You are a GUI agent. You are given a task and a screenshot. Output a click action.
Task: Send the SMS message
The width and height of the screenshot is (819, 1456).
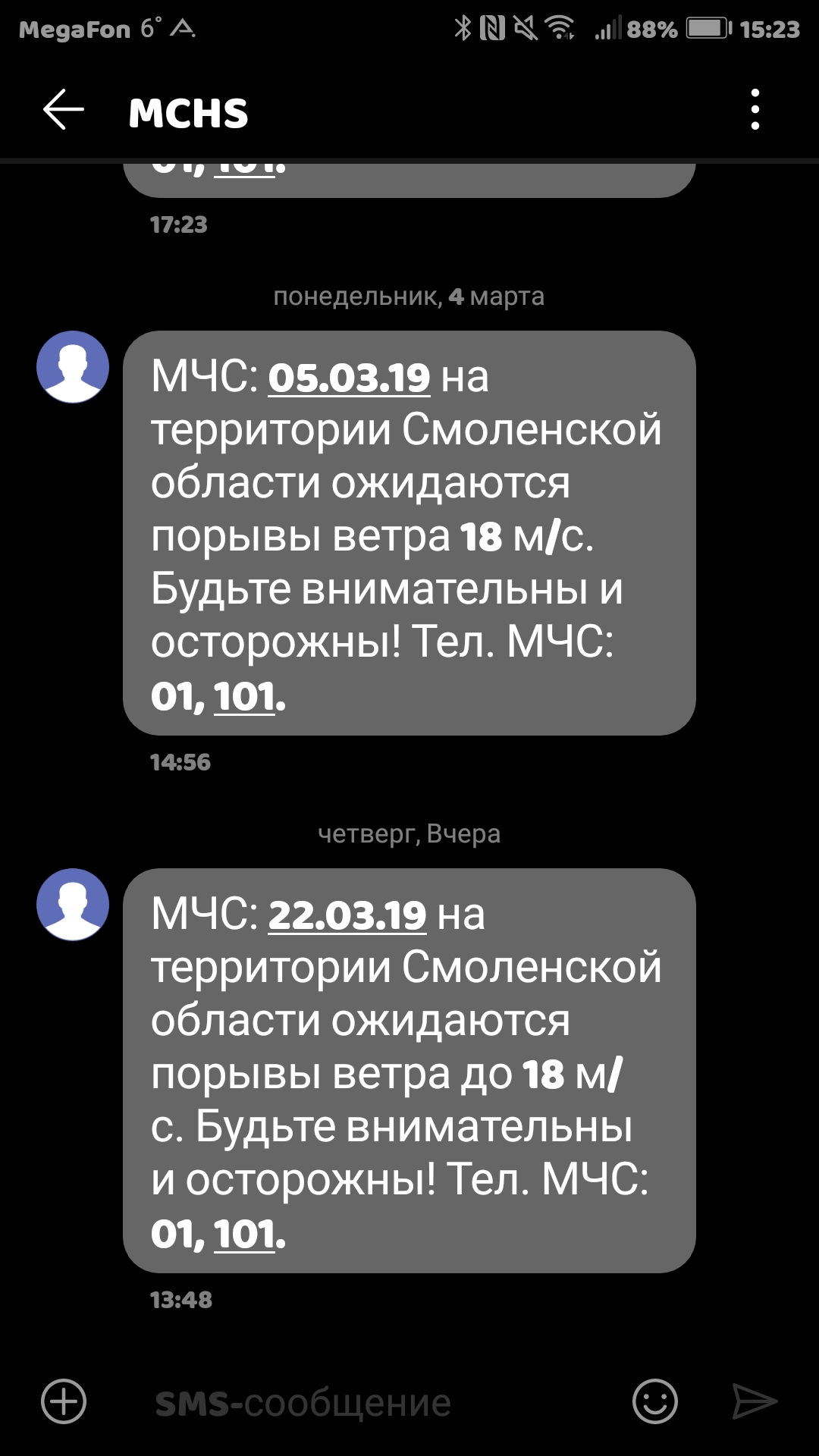click(755, 1401)
